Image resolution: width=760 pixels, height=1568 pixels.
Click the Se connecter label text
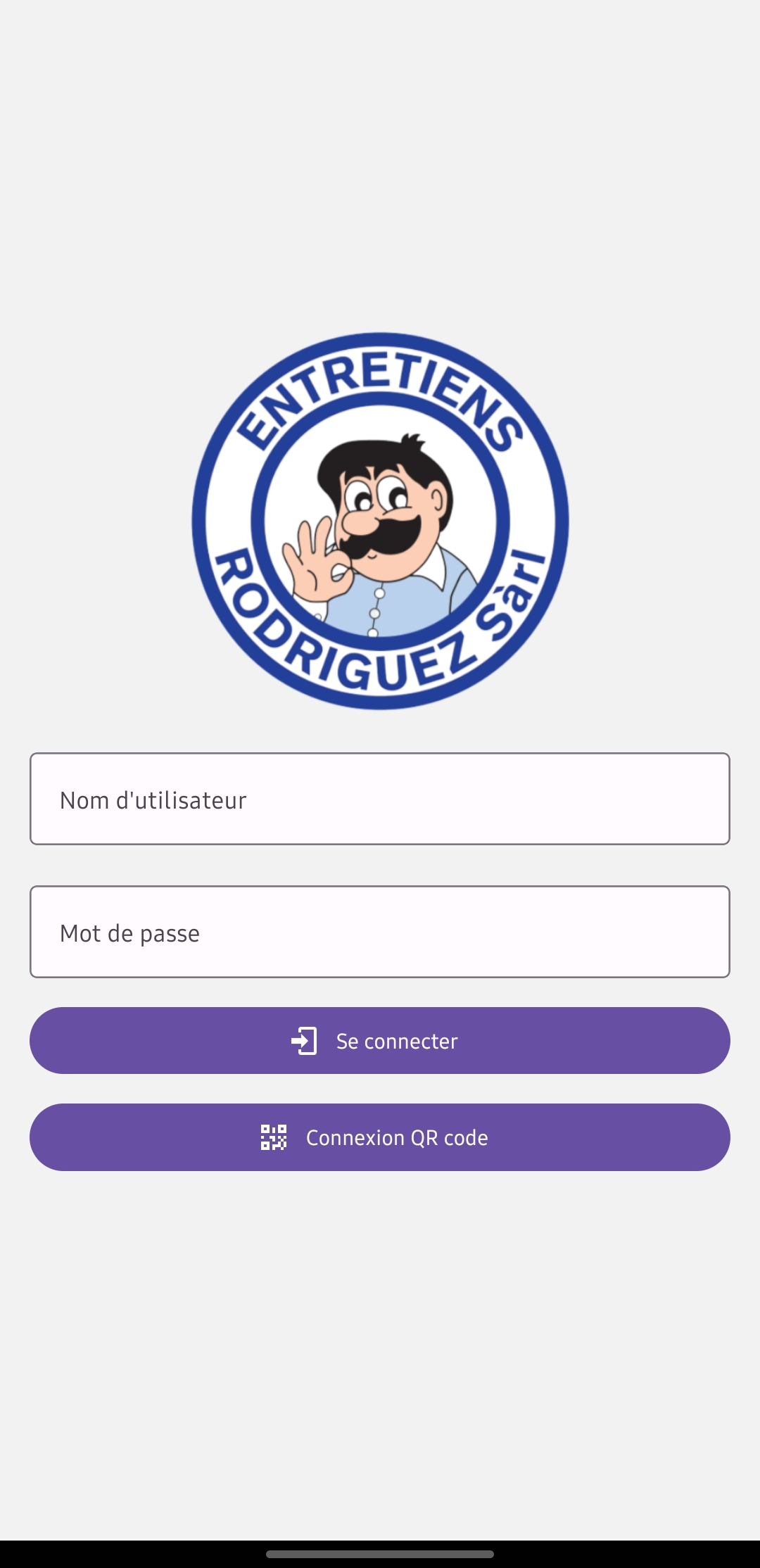(x=395, y=1041)
